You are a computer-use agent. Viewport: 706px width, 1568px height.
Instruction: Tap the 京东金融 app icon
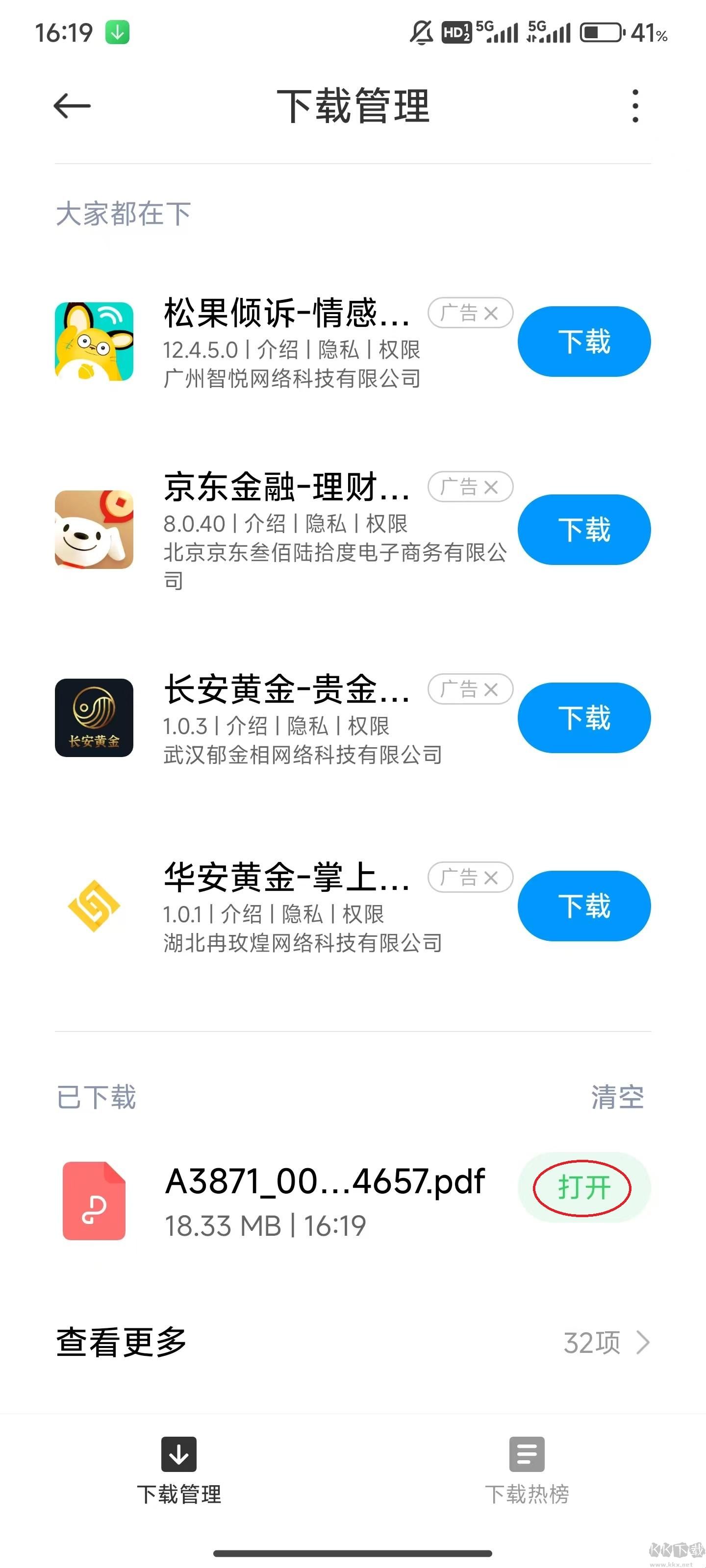[x=94, y=530]
